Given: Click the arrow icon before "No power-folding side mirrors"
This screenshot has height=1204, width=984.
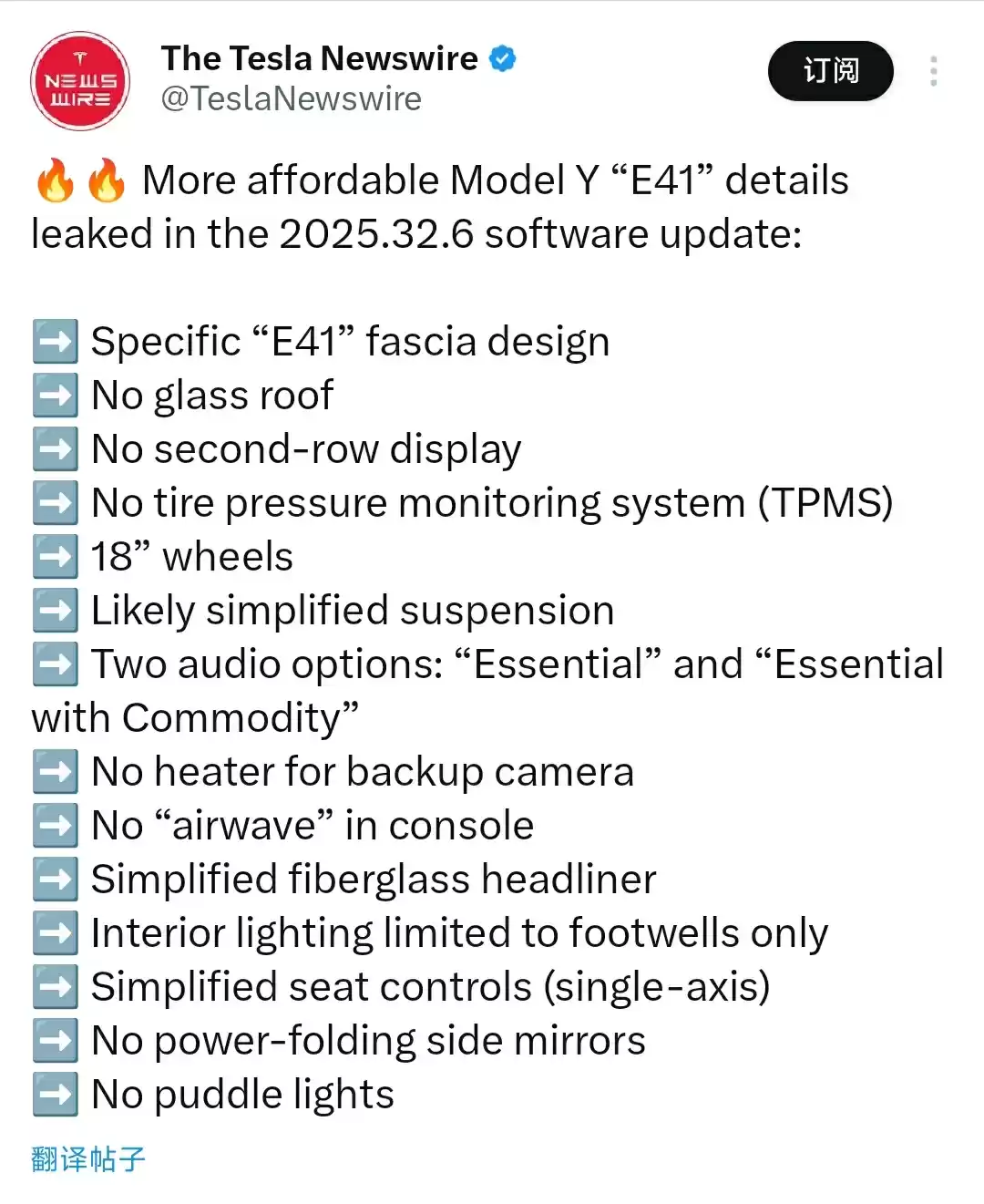Looking at the screenshot, I should point(55,1040).
